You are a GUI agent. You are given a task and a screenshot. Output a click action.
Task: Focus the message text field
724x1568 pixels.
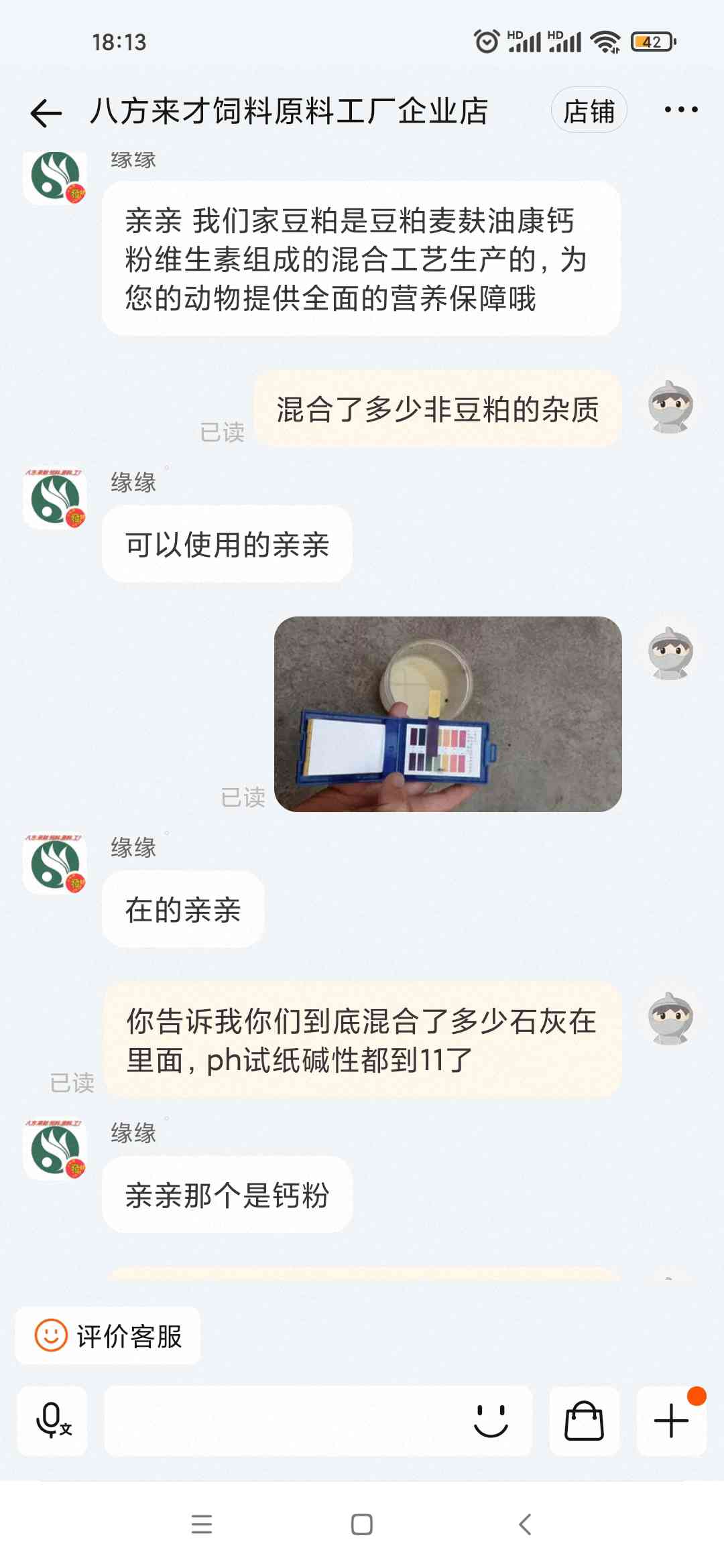[282, 1421]
